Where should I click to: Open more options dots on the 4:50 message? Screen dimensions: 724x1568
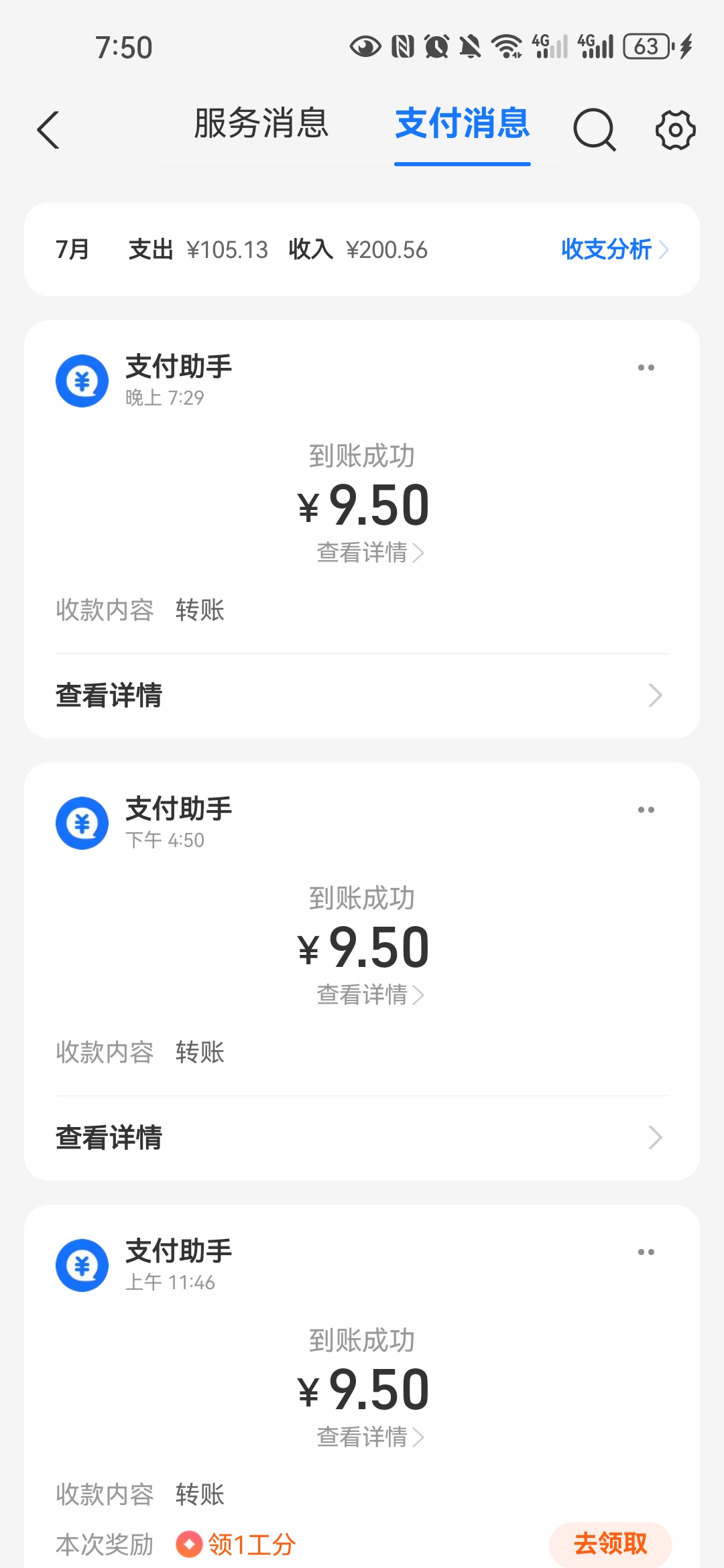tap(646, 809)
